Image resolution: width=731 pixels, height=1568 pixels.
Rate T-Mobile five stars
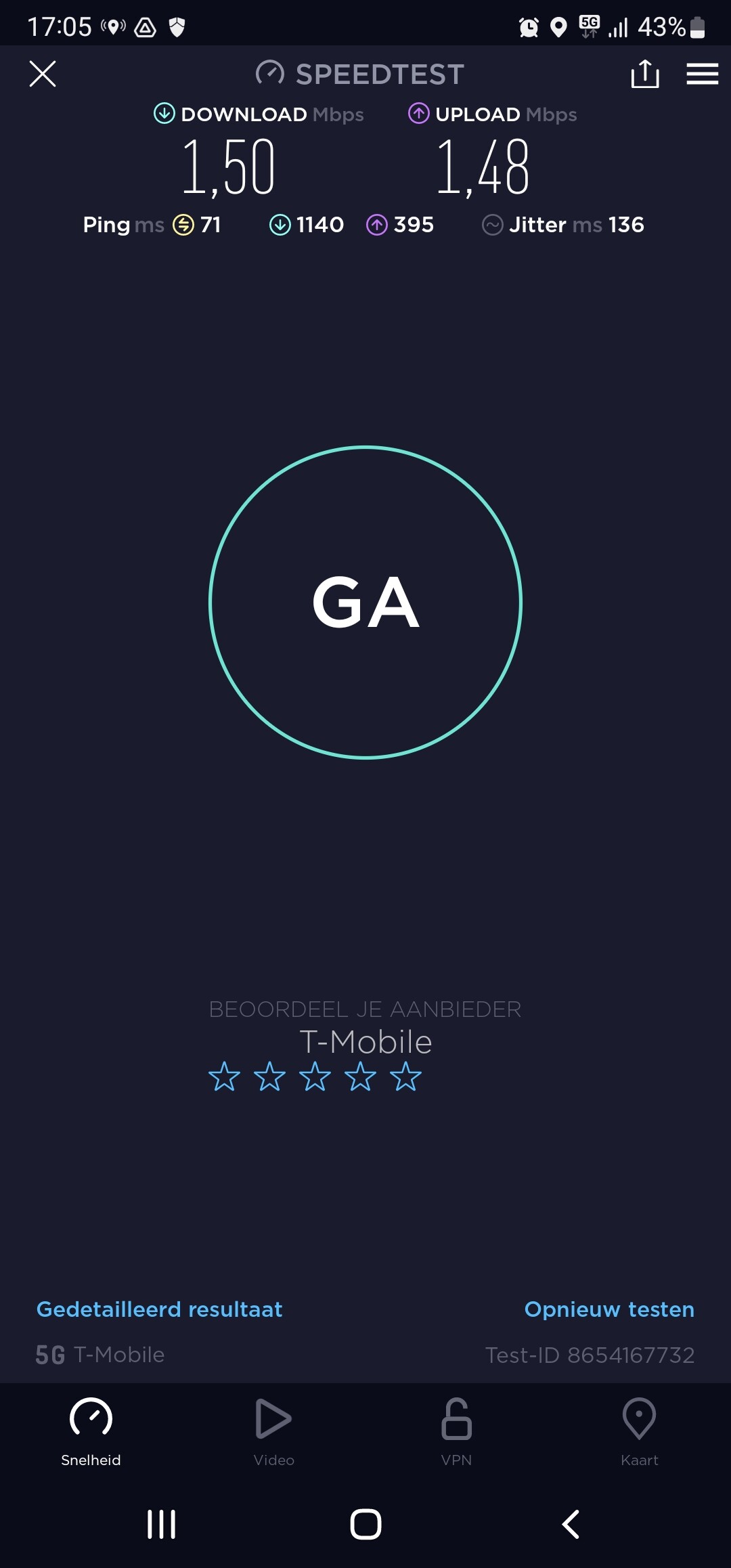pyautogui.click(x=405, y=1076)
